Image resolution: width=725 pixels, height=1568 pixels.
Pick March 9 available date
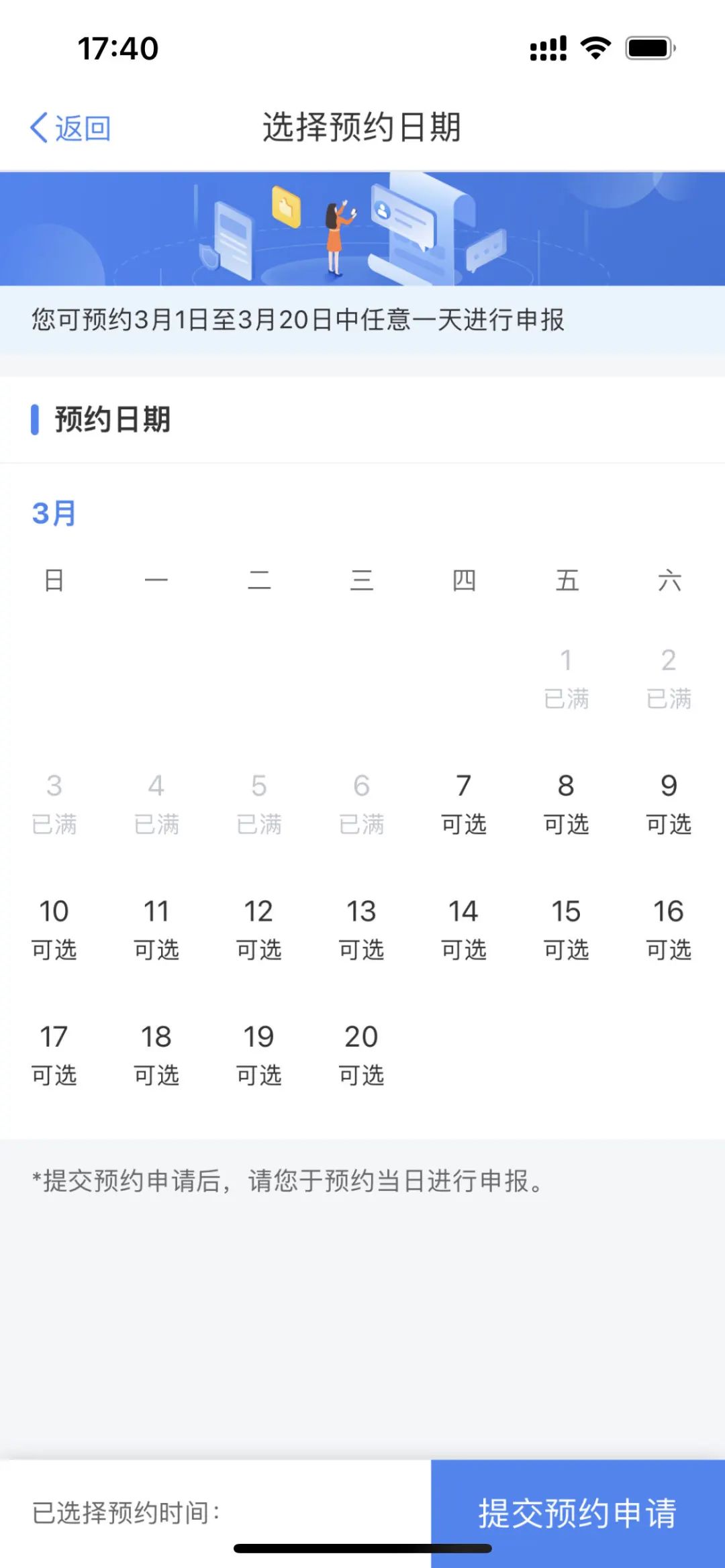click(x=669, y=803)
